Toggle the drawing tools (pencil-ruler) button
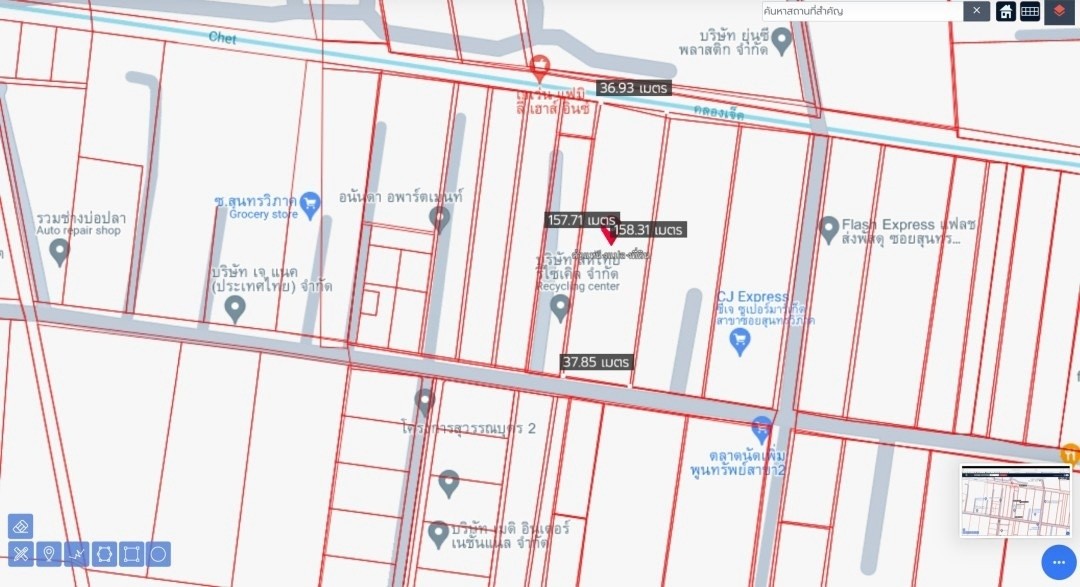 (x=20, y=554)
